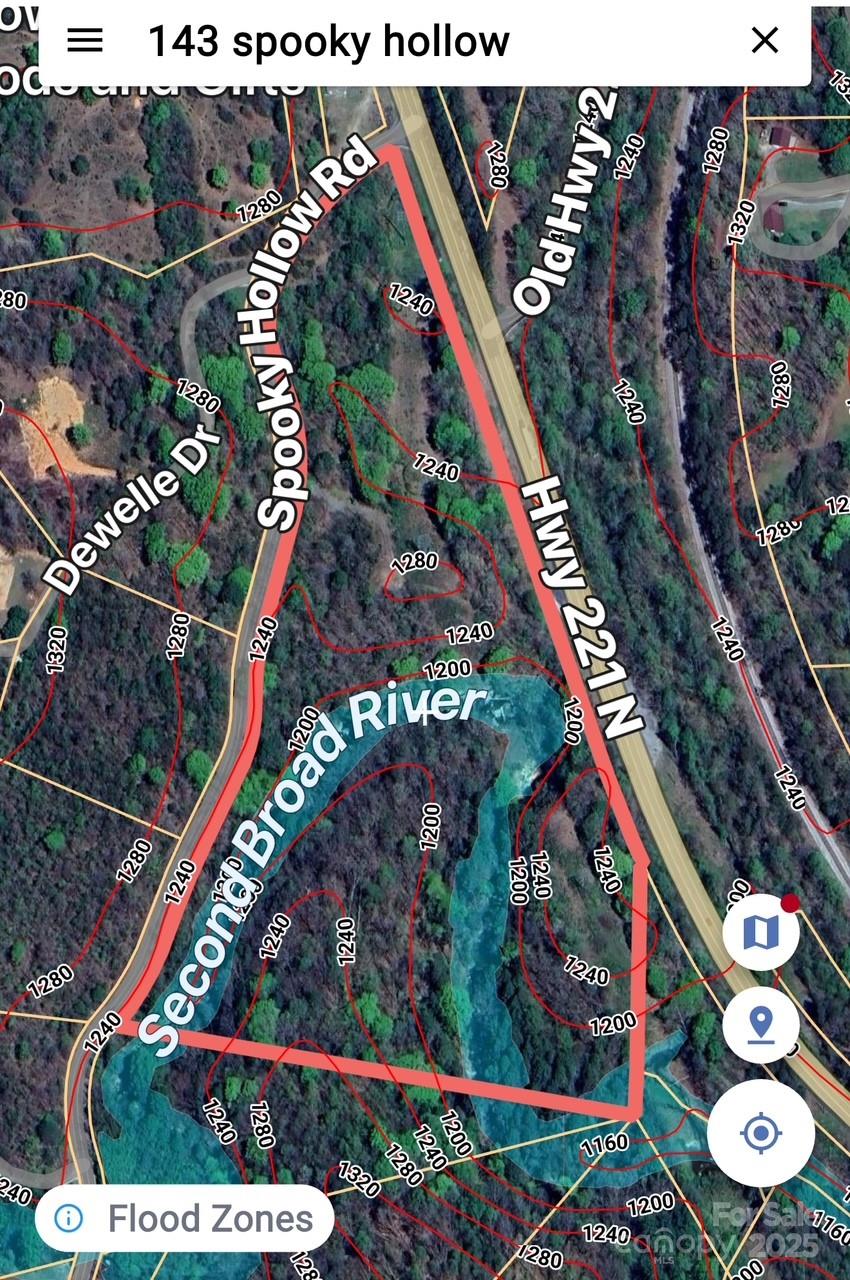Viewport: 850px width, 1280px height.
Task: Open the hamburger menu
Action: (x=85, y=40)
